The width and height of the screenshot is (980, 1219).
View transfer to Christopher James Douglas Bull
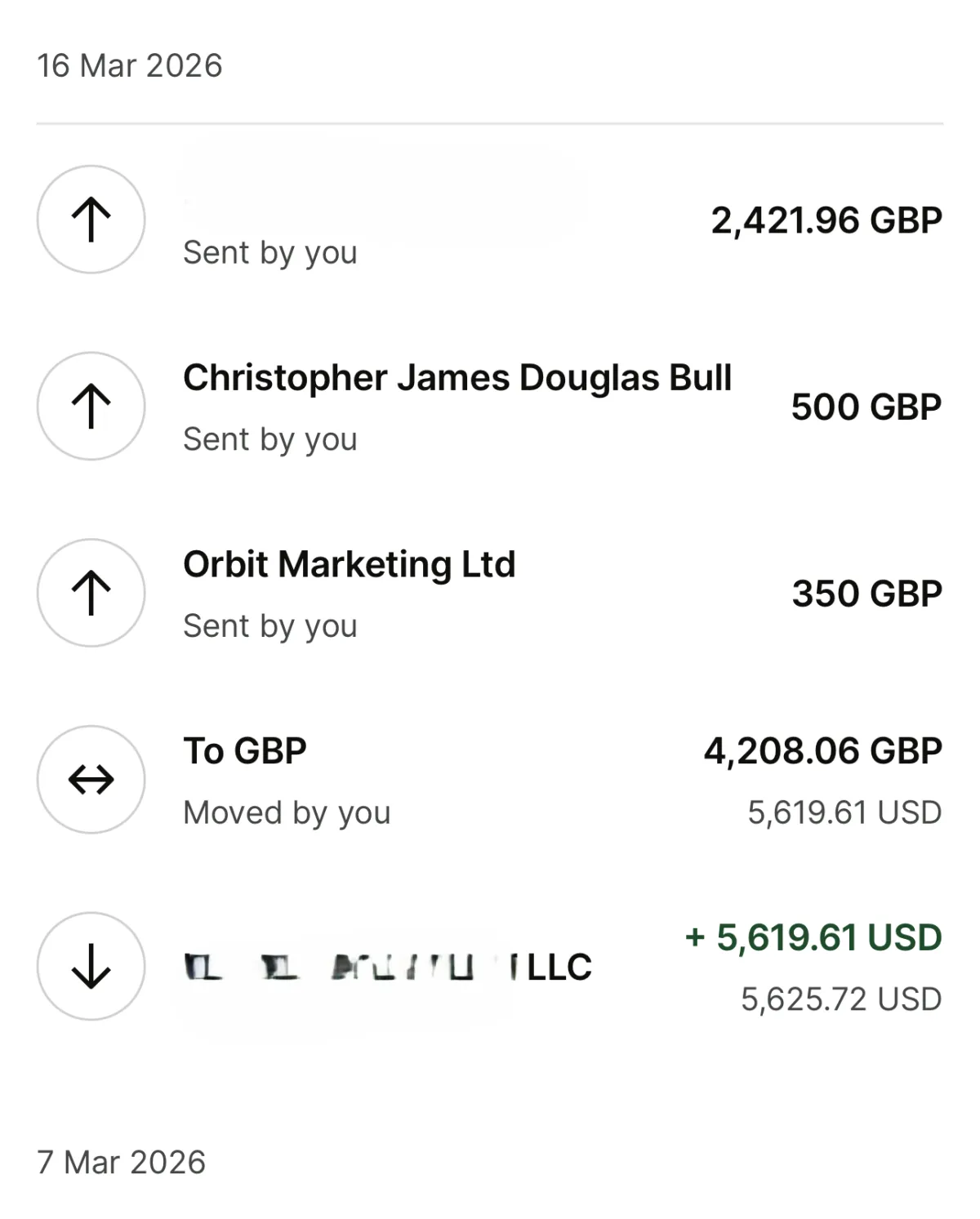[457, 406]
